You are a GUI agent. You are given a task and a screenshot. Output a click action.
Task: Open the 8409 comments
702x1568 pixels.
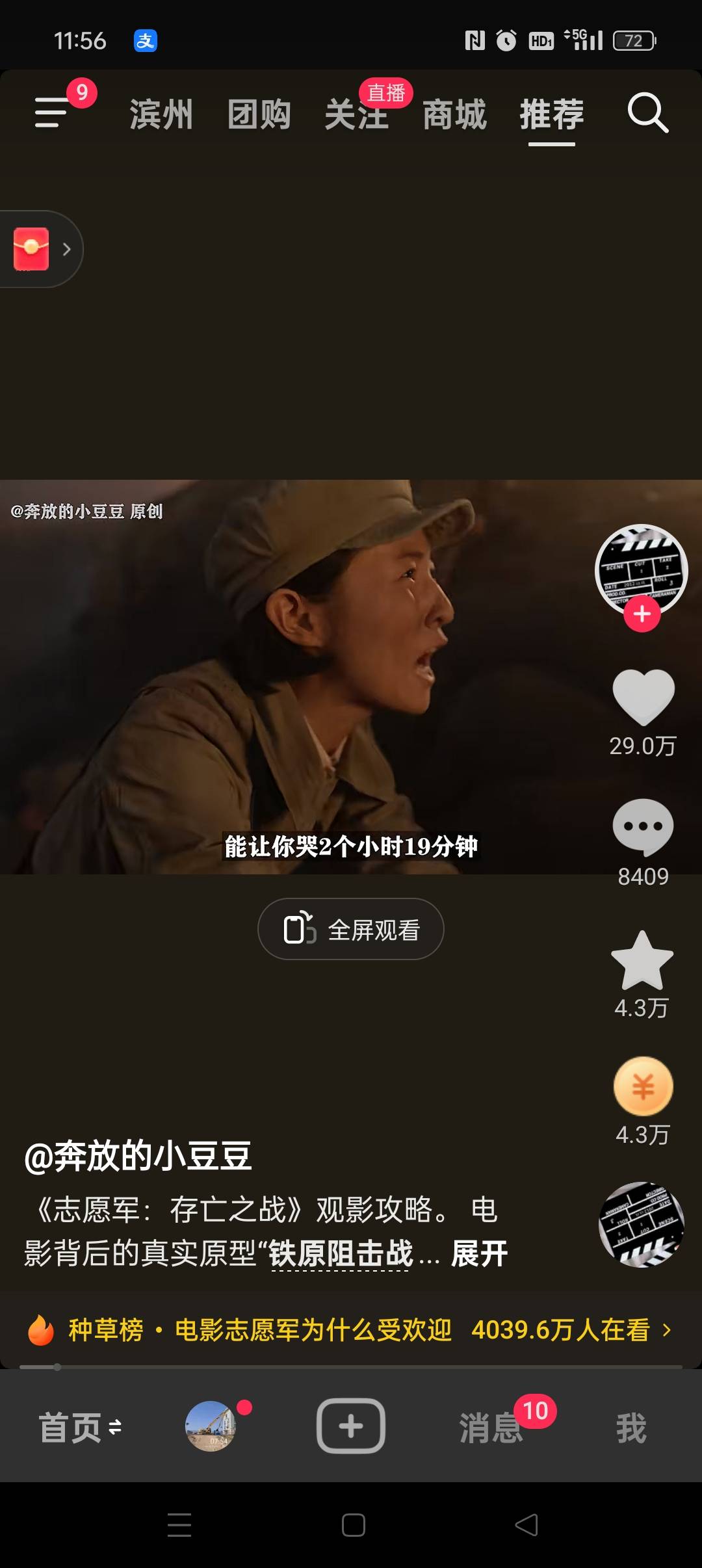643,827
